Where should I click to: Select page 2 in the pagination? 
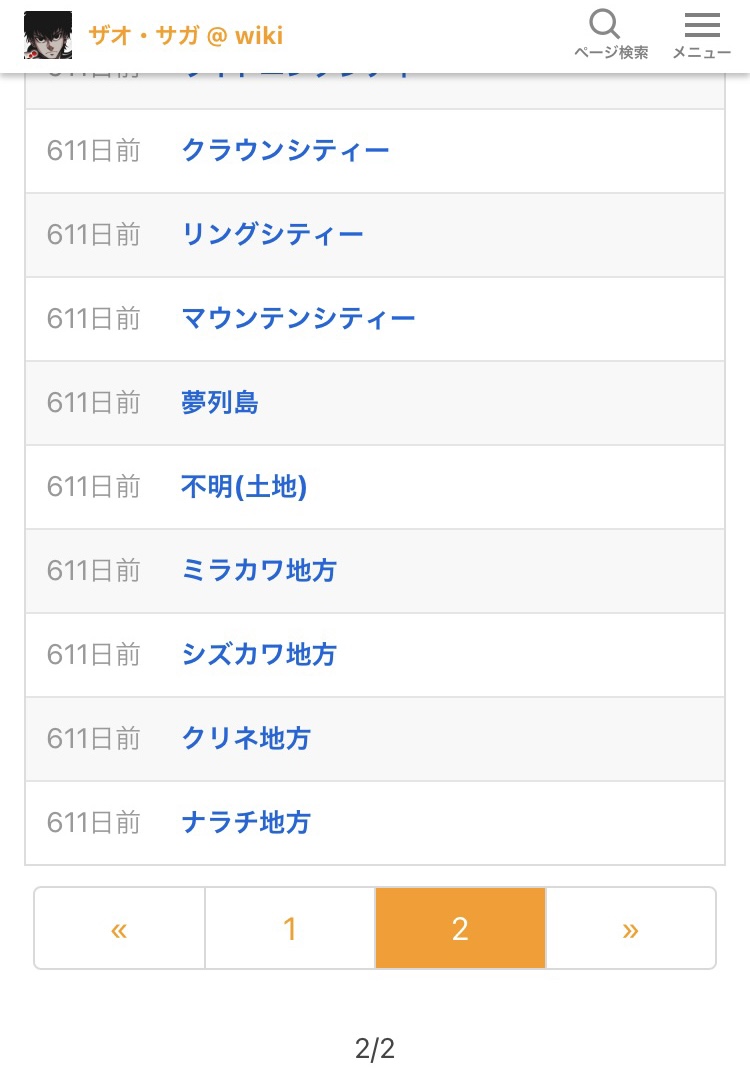(x=460, y=929)
